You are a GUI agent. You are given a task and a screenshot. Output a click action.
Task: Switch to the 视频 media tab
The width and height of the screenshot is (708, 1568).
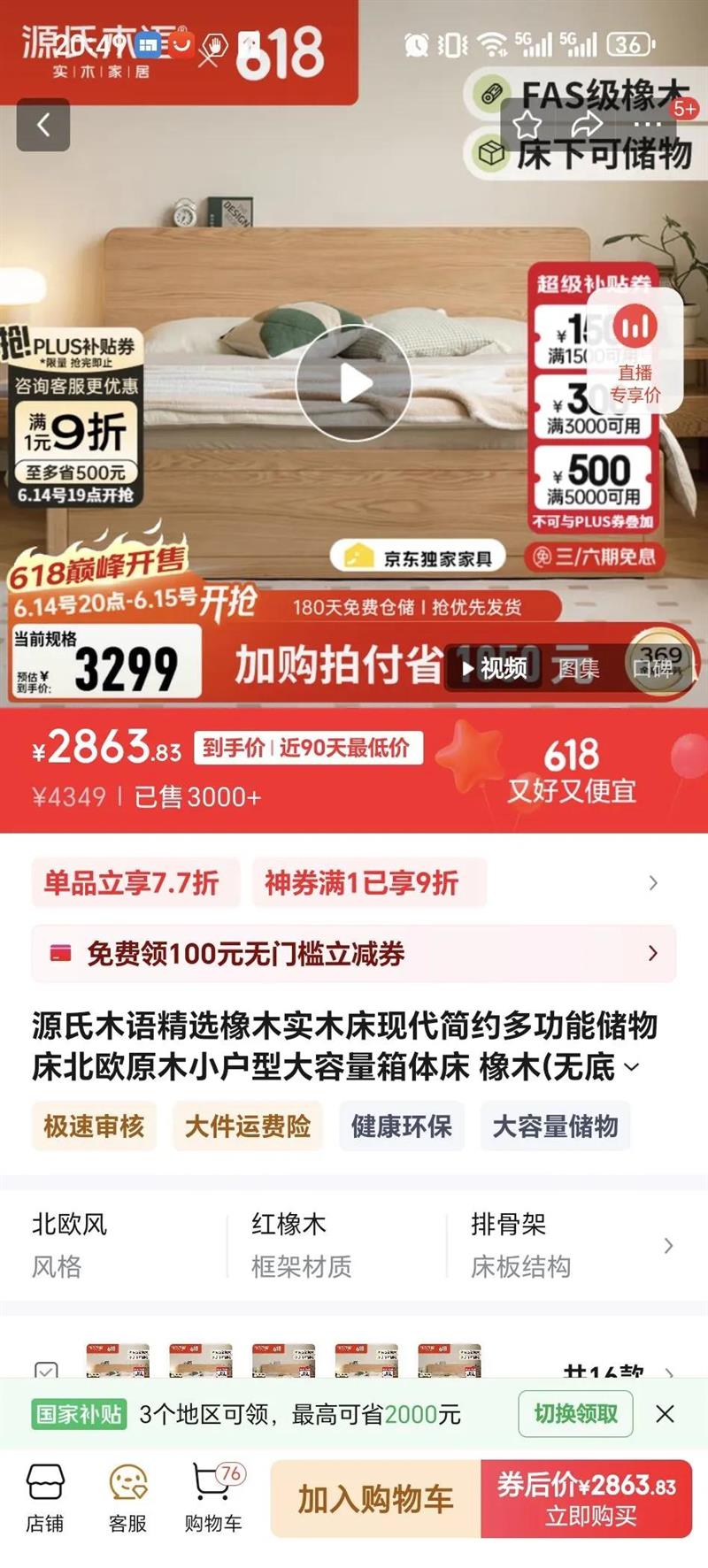[x=494, y=668]
